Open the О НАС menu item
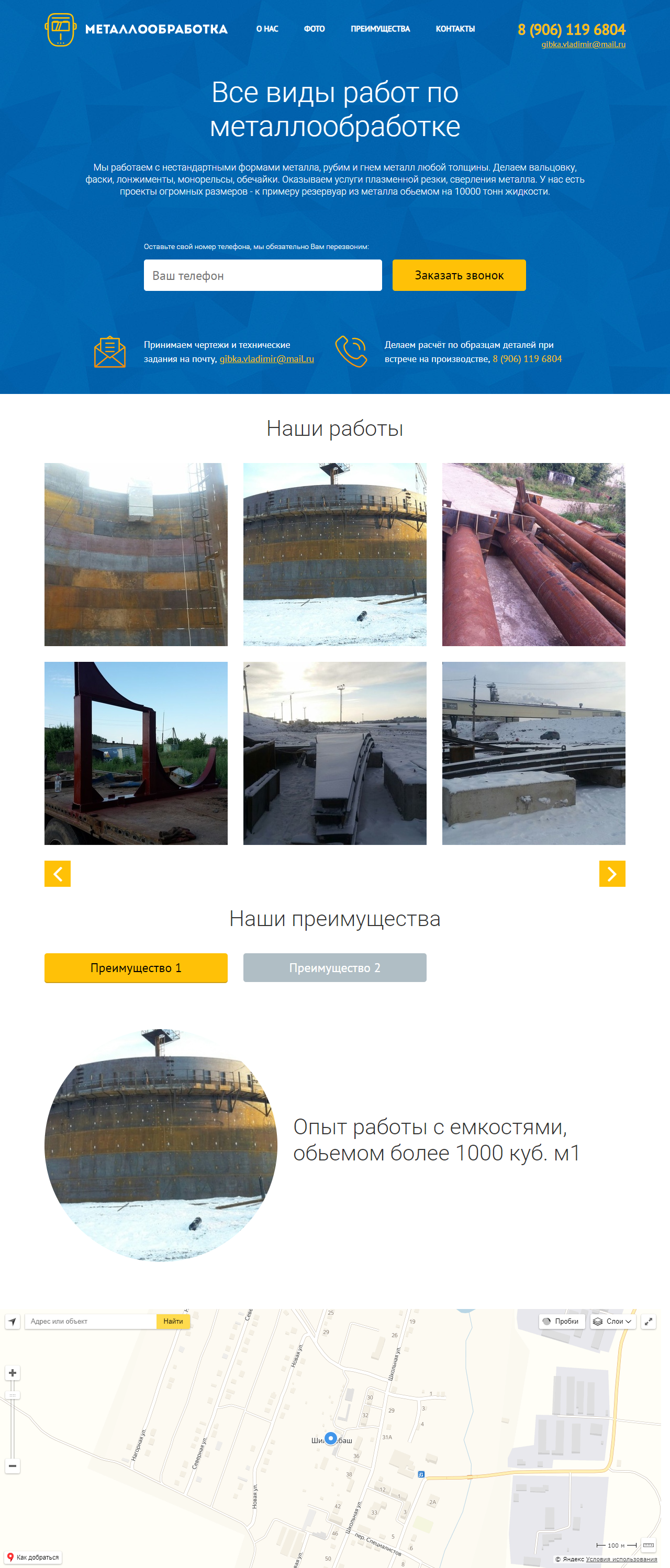Viewport: 670px width, 1568px height. (x=267, y=29)
